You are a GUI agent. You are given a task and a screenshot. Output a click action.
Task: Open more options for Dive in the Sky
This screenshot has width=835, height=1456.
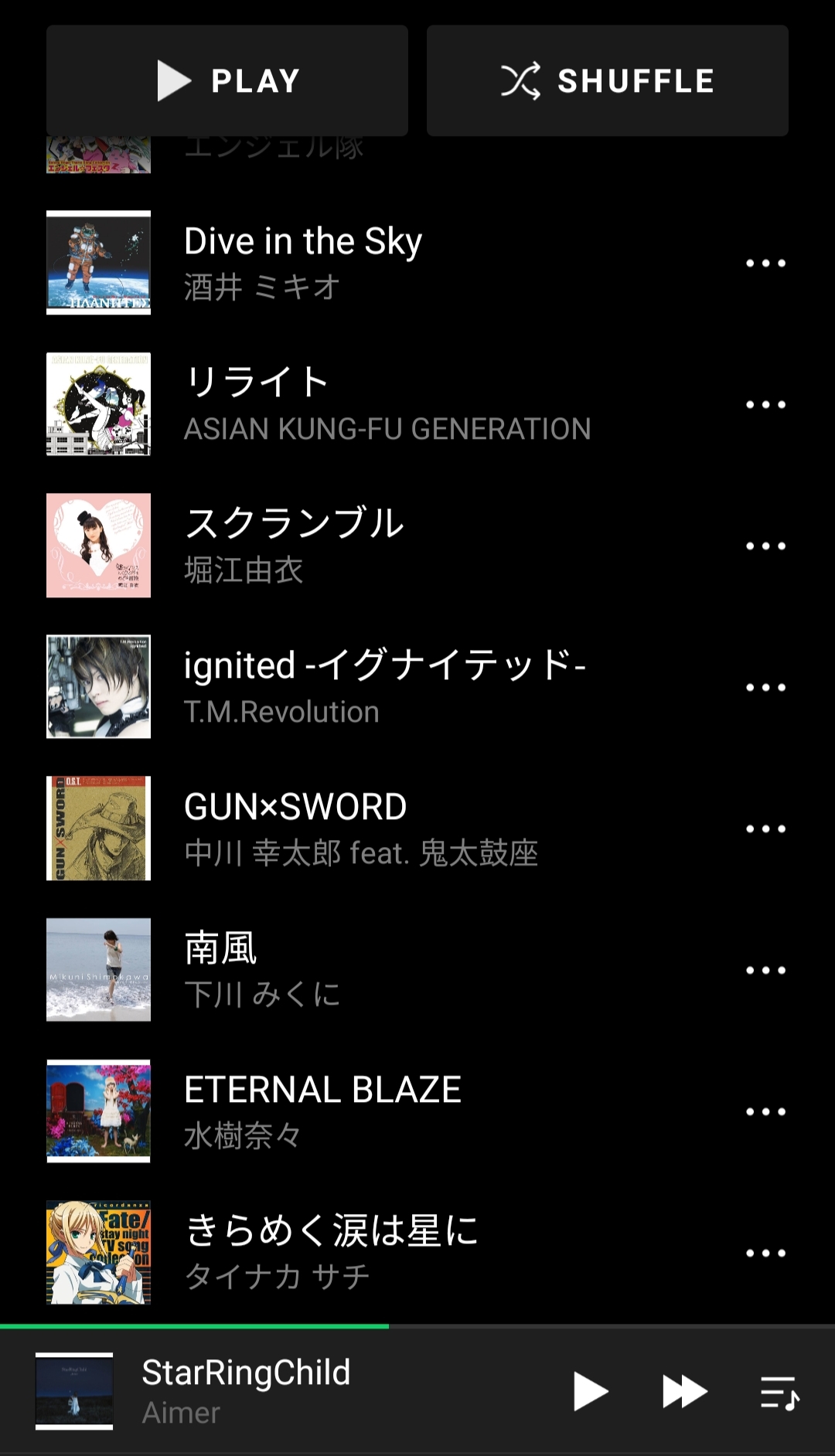(765, 263)
